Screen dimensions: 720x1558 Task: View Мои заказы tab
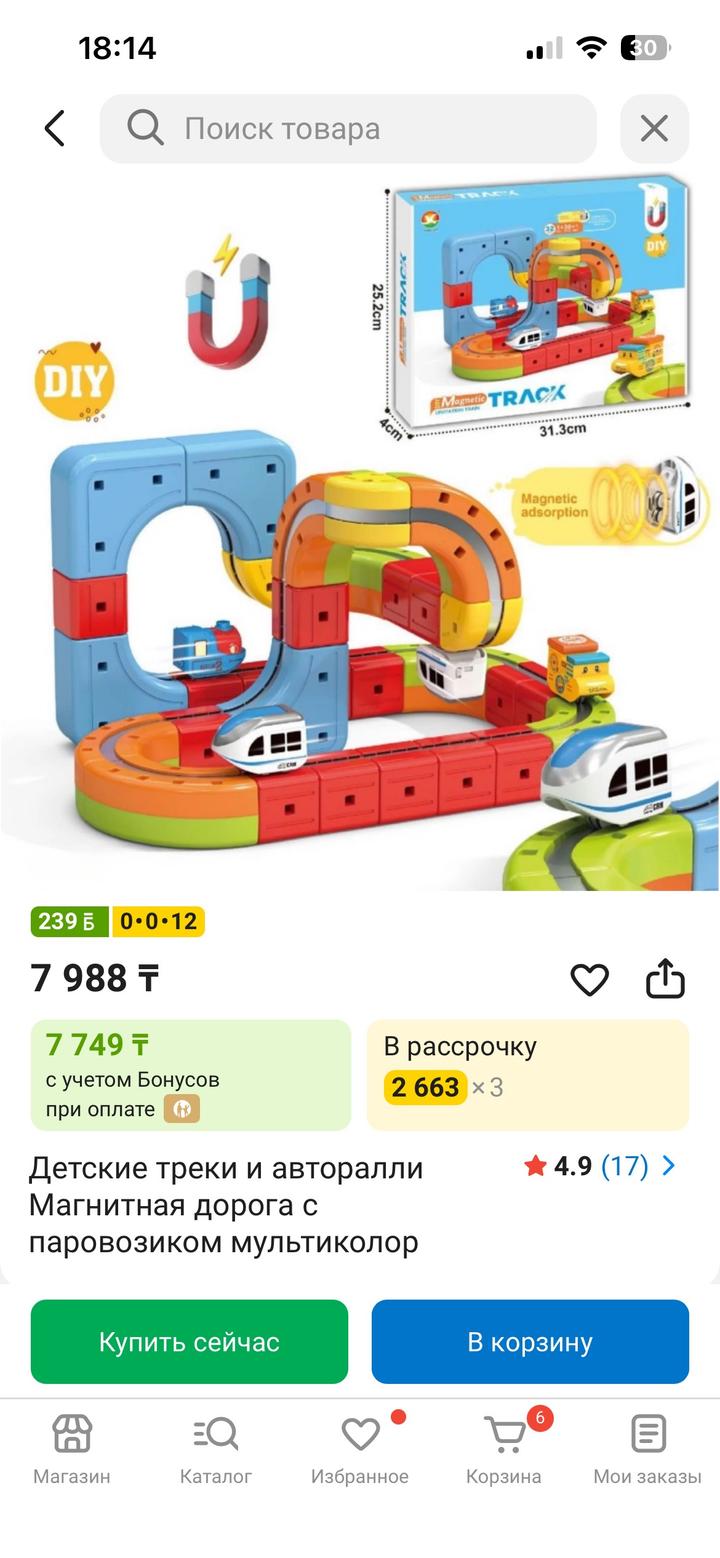pyautogui.click(x=647, y=1448)
